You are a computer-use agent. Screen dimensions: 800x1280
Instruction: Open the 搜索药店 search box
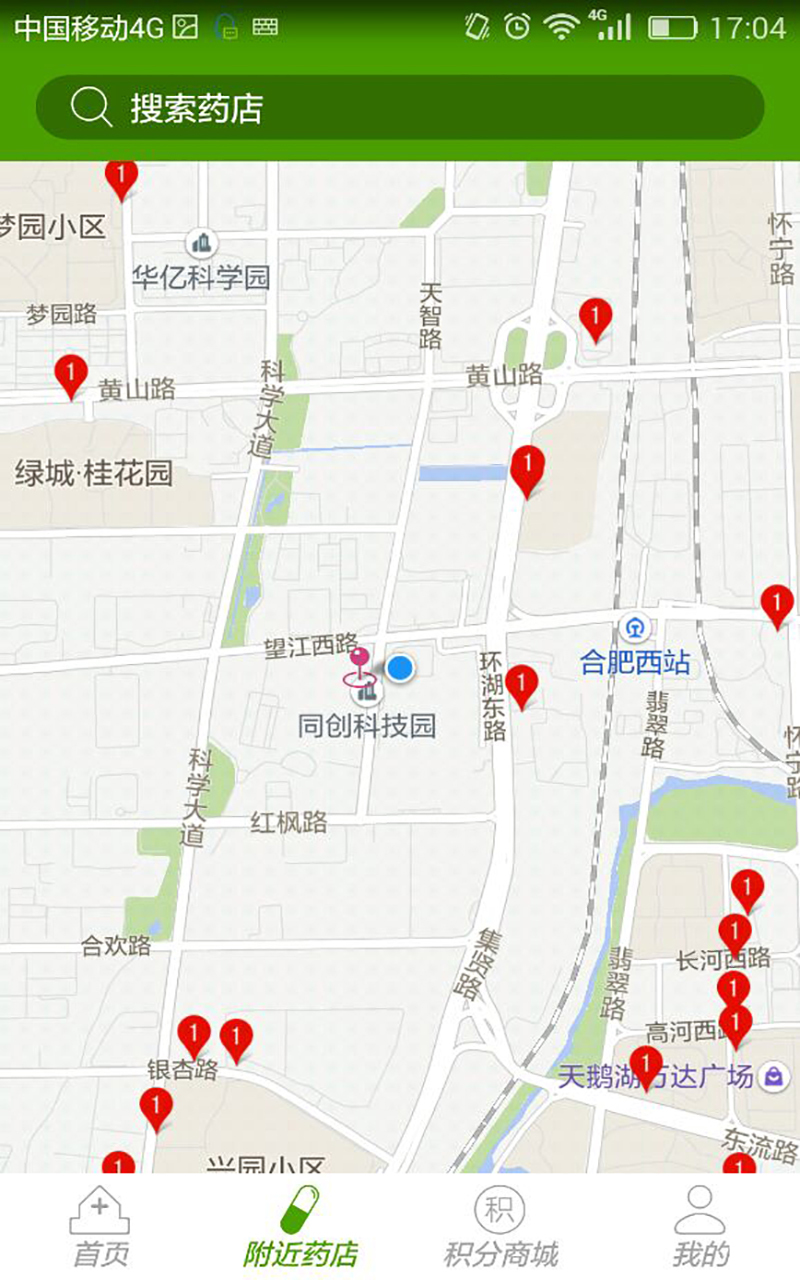pyautogui.click(x=400, y=107)
